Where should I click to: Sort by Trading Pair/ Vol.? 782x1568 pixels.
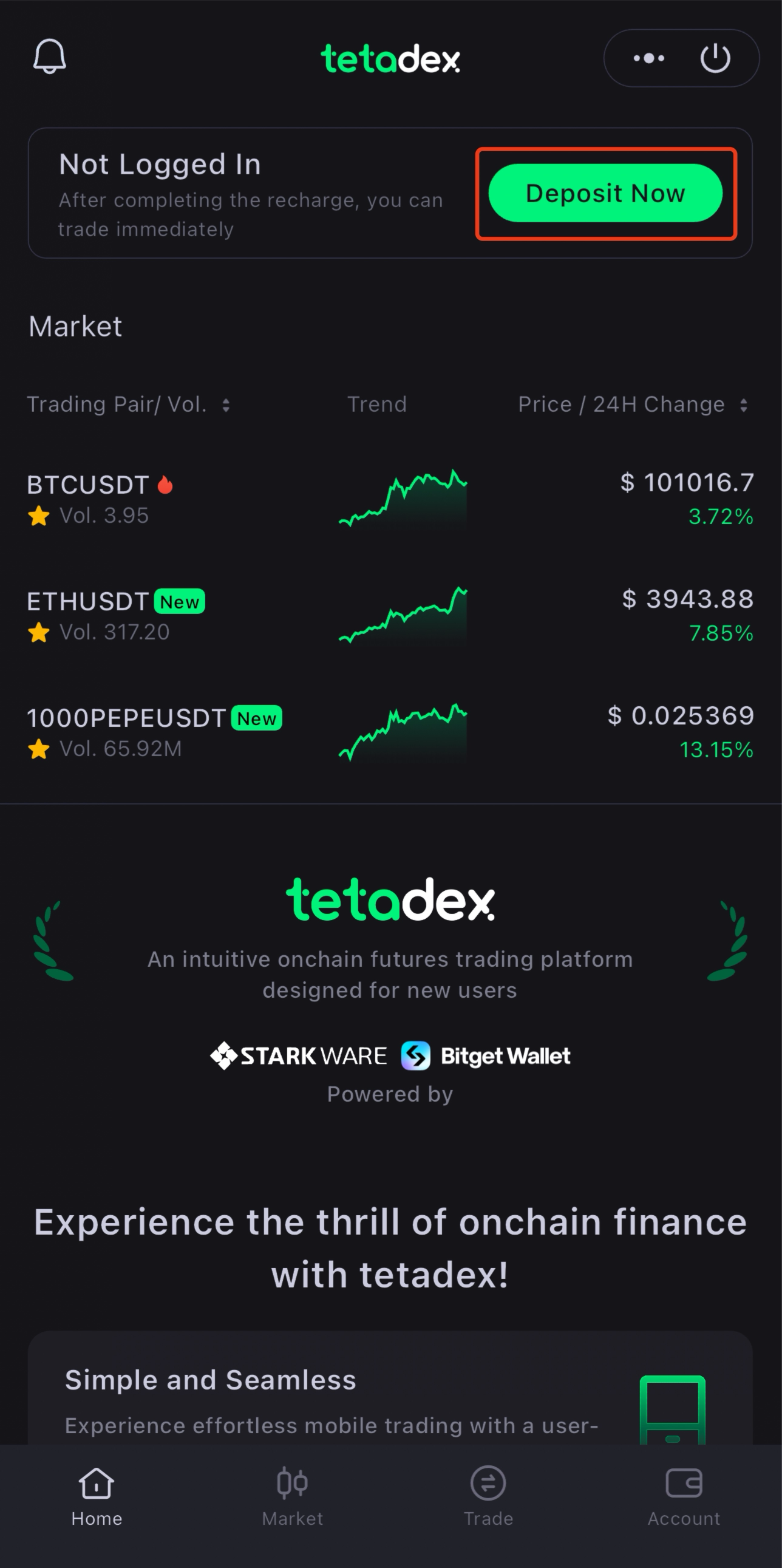(128, 405)
